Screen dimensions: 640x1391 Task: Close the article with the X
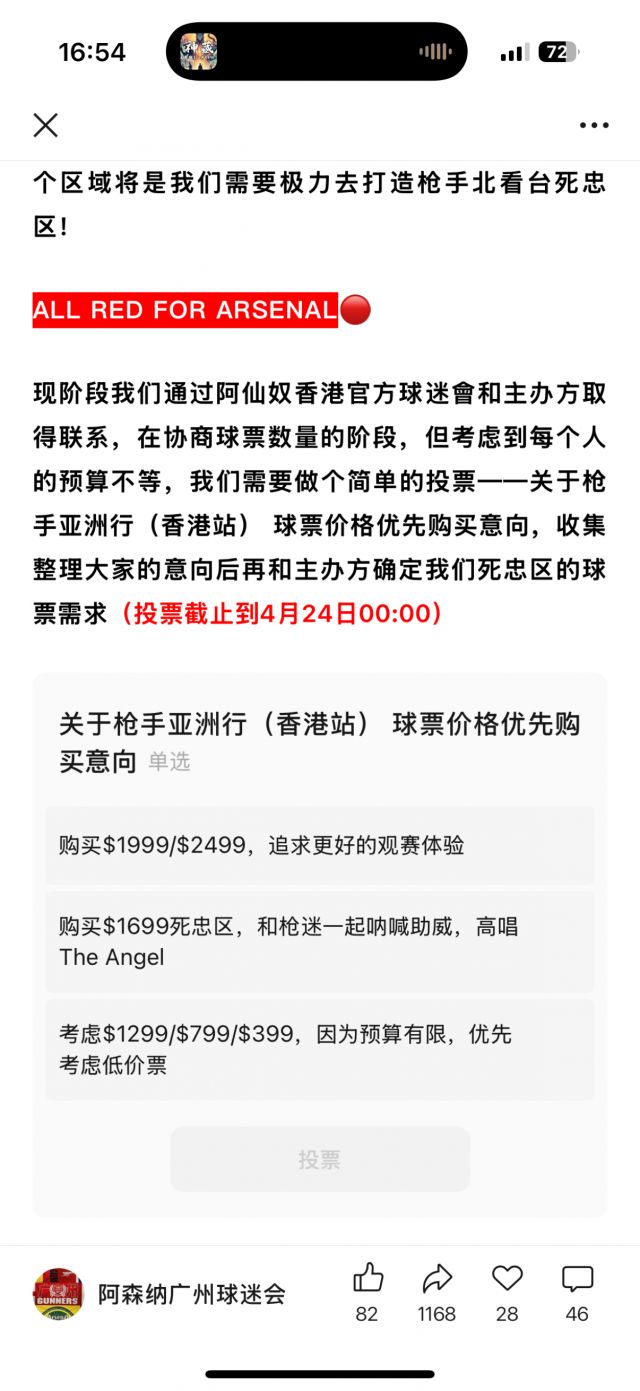[x=46, y=125]
